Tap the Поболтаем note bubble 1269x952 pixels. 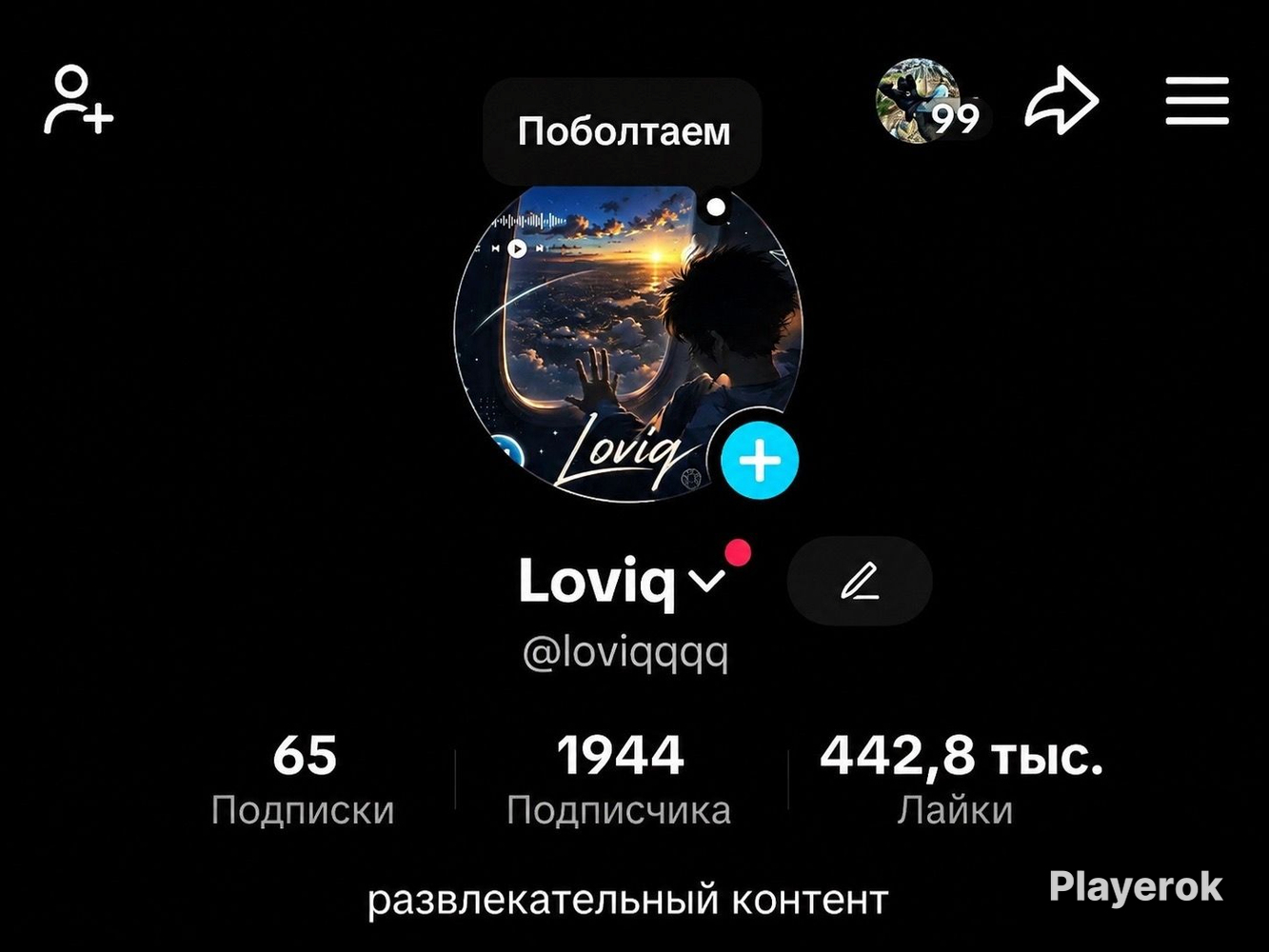coord(623,131)
